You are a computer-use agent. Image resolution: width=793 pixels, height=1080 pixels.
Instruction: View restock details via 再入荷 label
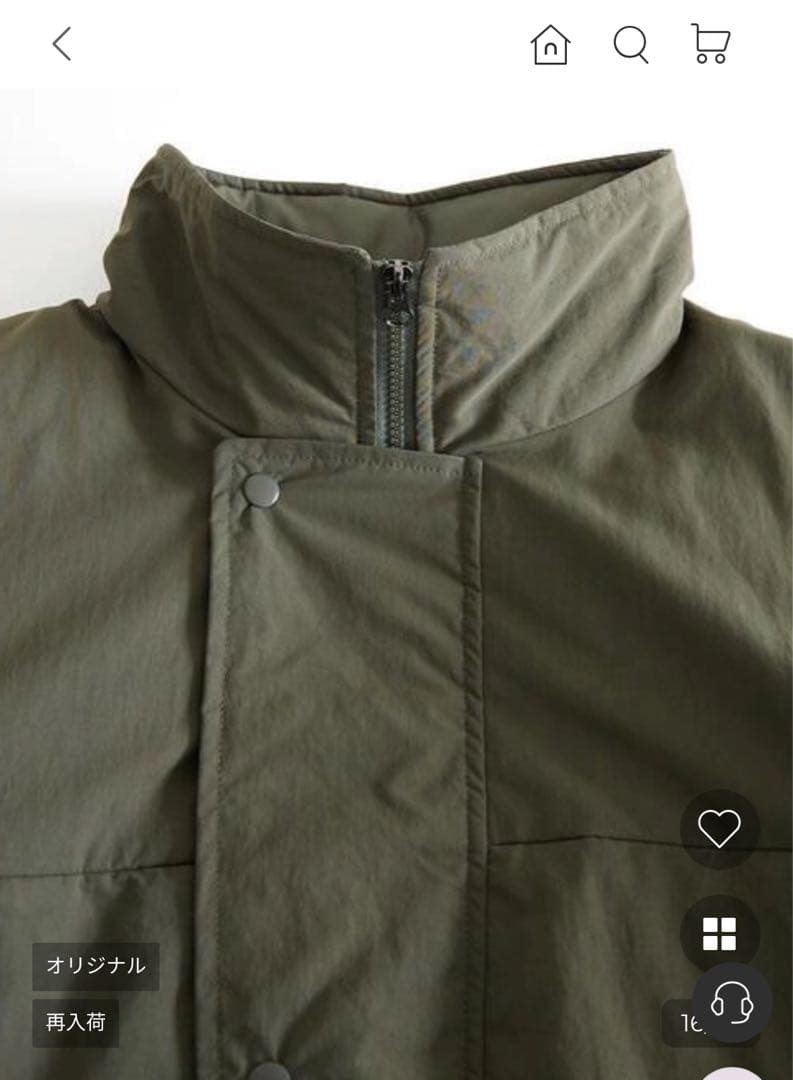pyautogui.click(x=76, y=1023)
